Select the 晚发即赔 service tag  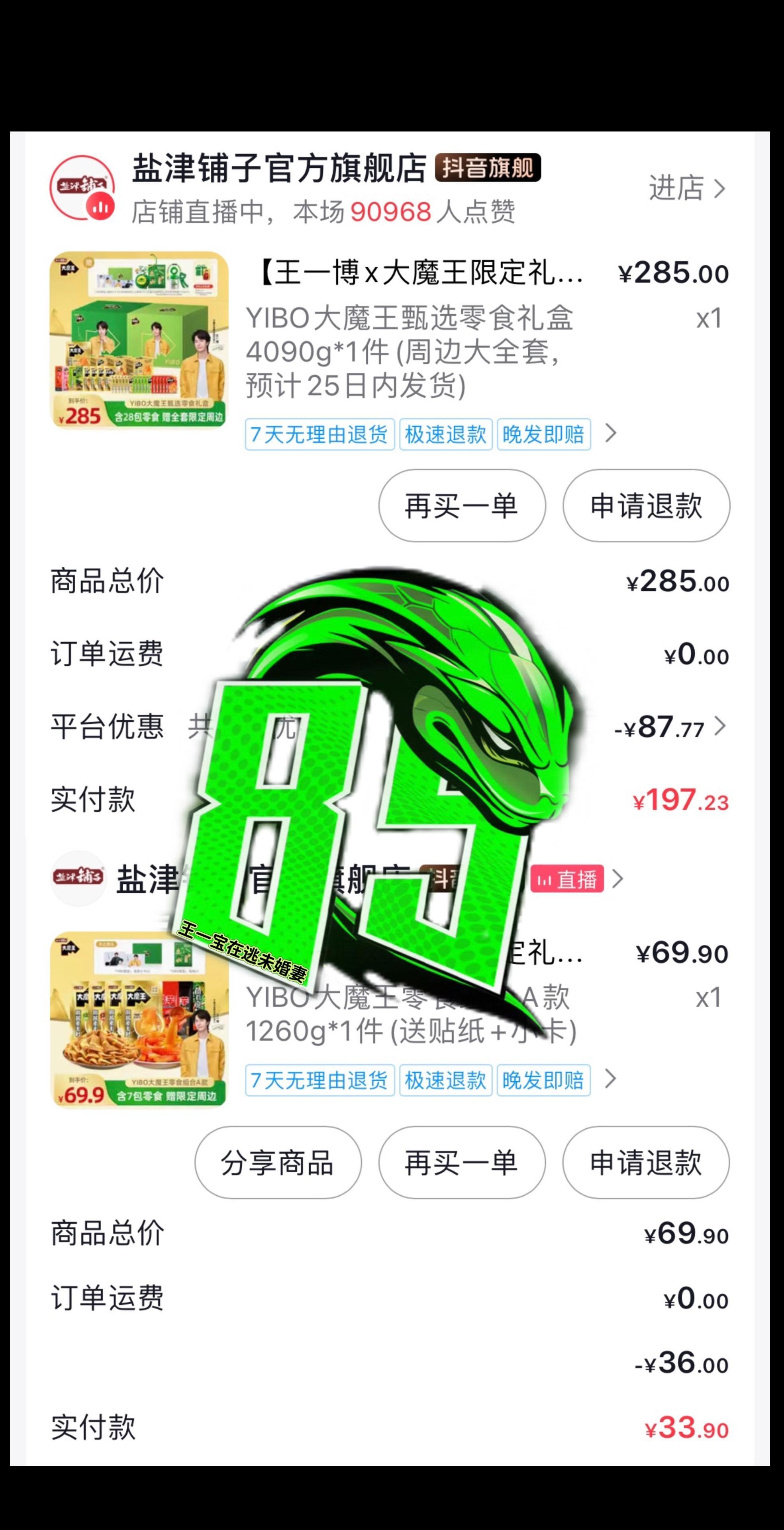[543, 434]
